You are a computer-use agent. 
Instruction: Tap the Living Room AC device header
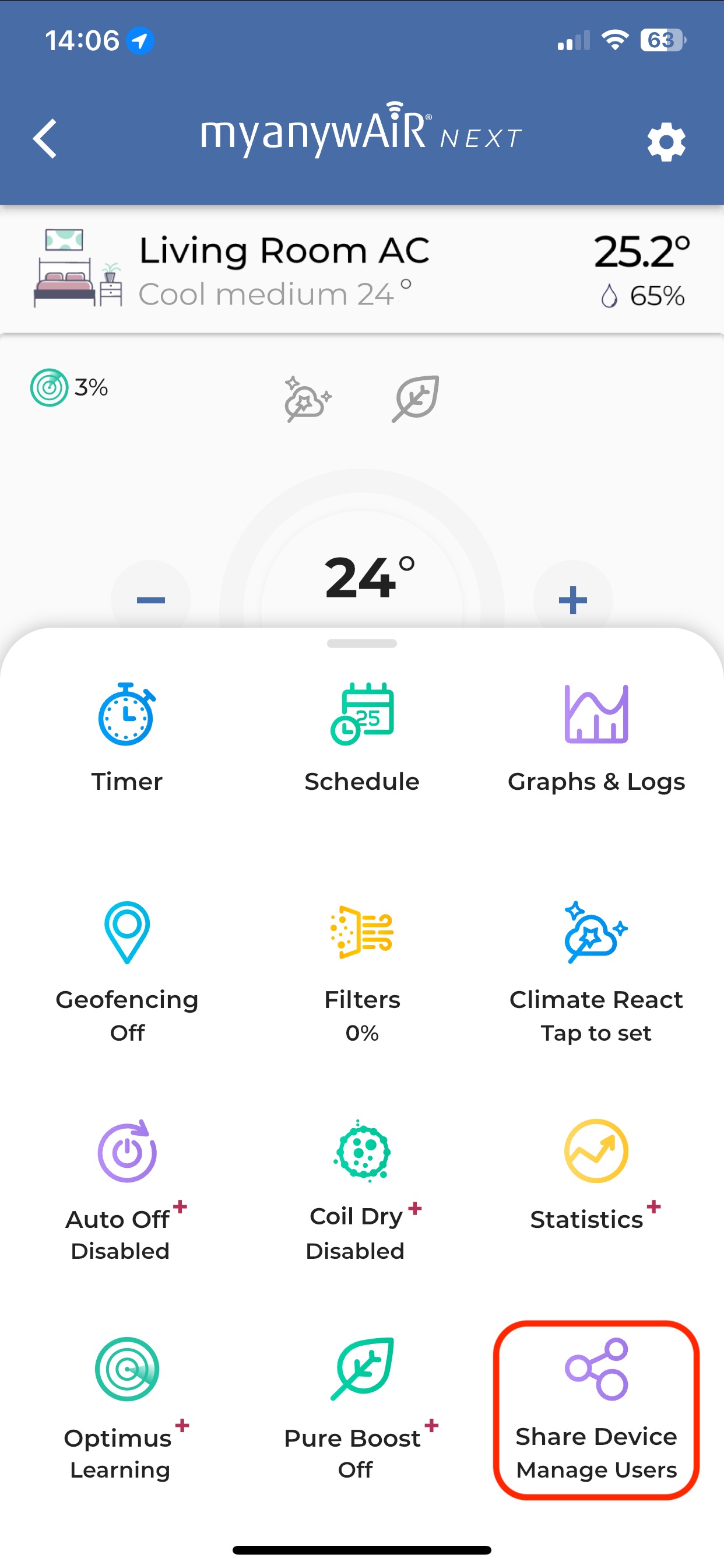[x=362, y=269]
